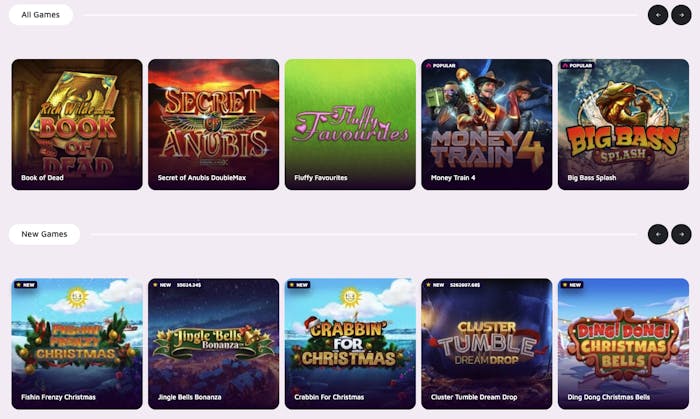
Task: Open Ding Dong Christmas Bells
Action: pyautogui.click(x=623, y=343)
